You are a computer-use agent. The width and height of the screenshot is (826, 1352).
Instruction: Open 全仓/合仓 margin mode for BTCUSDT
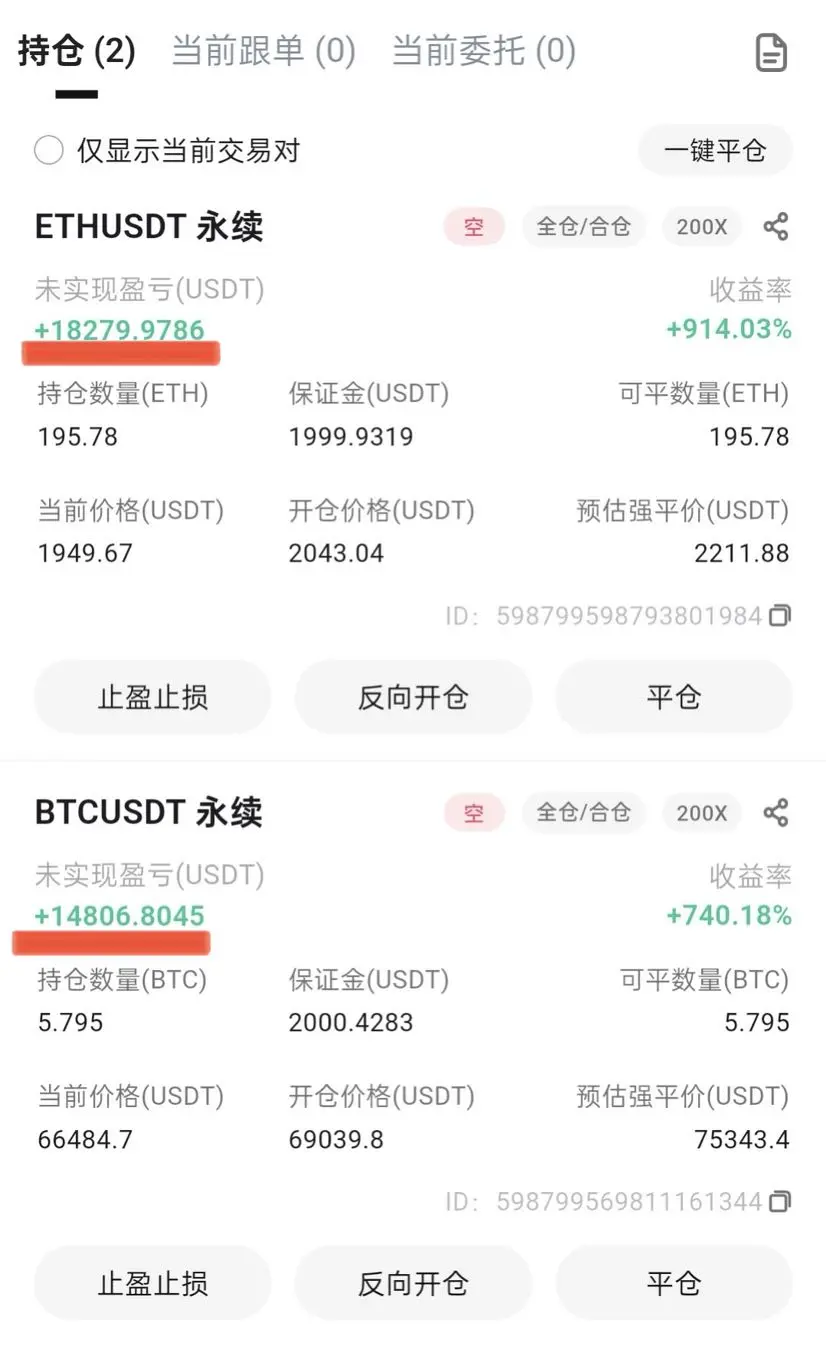pyautogui.click(x=584, y=813)
